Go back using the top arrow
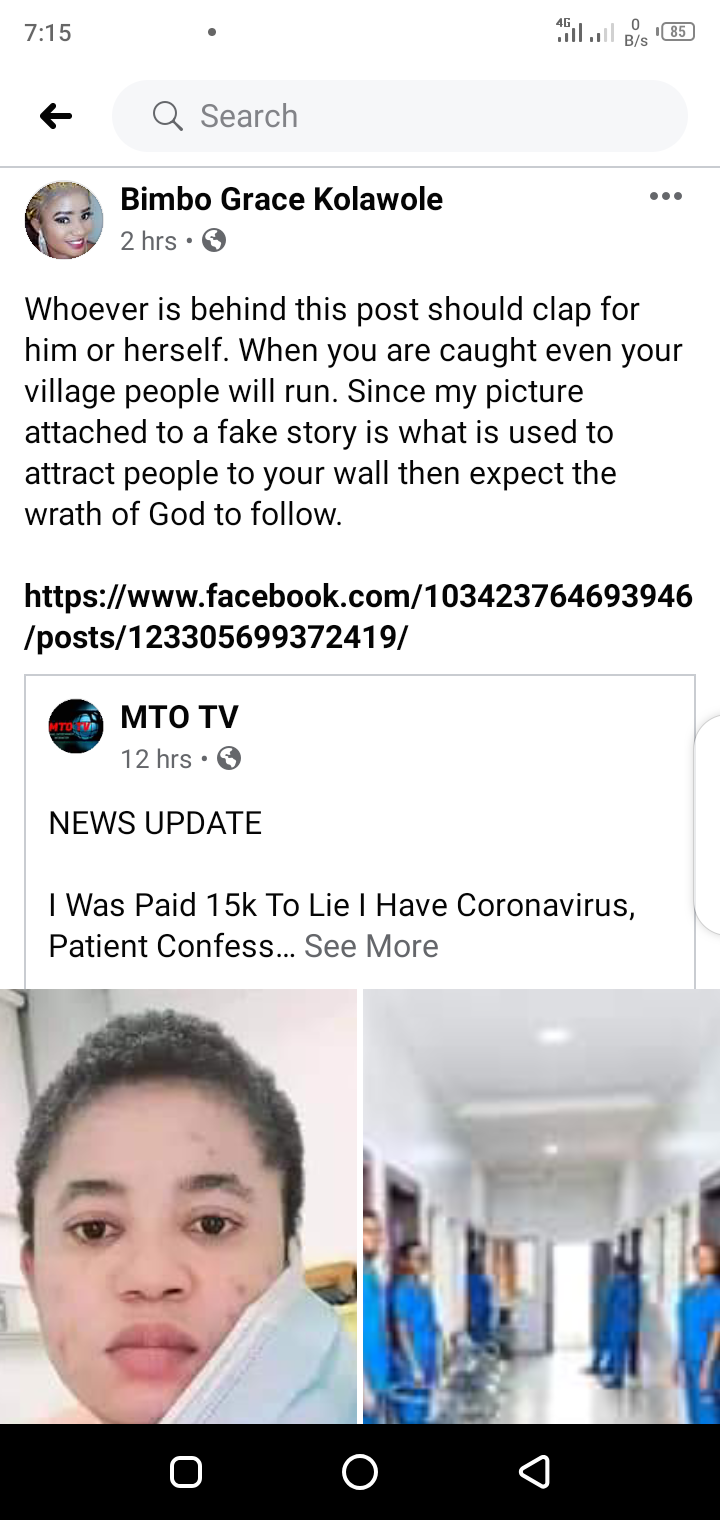Image resolution: width=720 pixels, height=1520 pixels. (x=56, y=117)
